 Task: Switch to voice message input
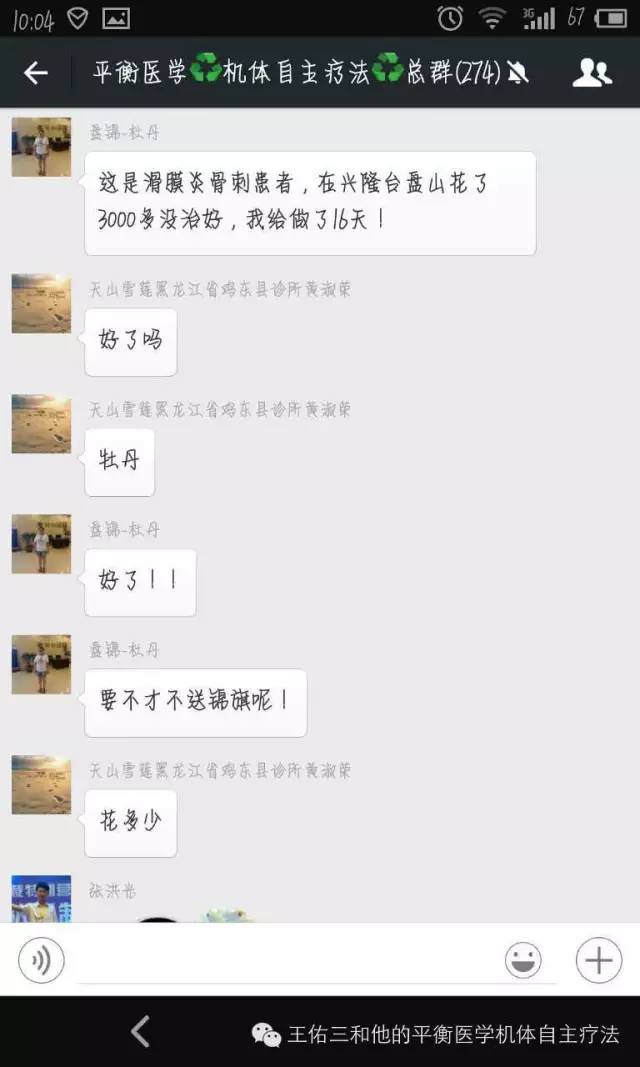[41, 961]
